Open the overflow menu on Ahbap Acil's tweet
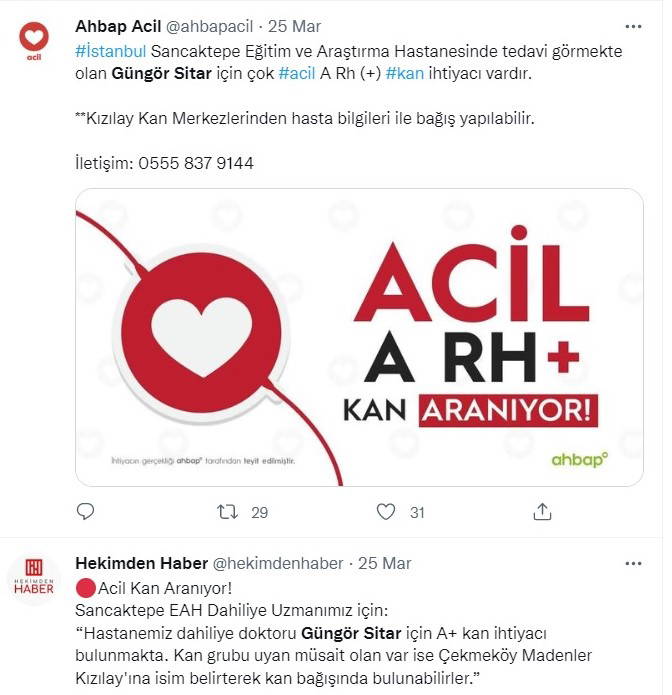 pyautogui.click(x=633, y=26)
